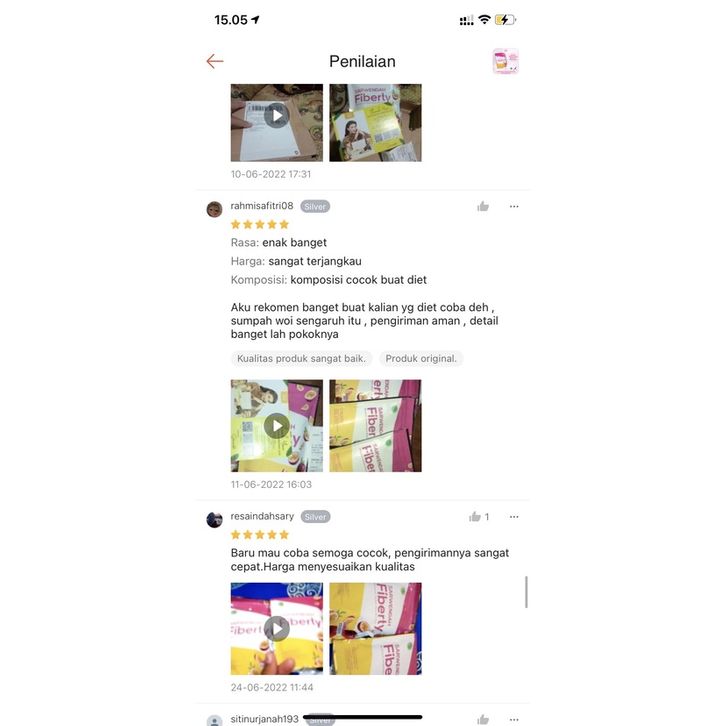Image resolution: width=726 pixels, height=726 pixels.
Task: Open more options on resaindahsary's review
Action: pyautogui.click(x=514, y=517)
